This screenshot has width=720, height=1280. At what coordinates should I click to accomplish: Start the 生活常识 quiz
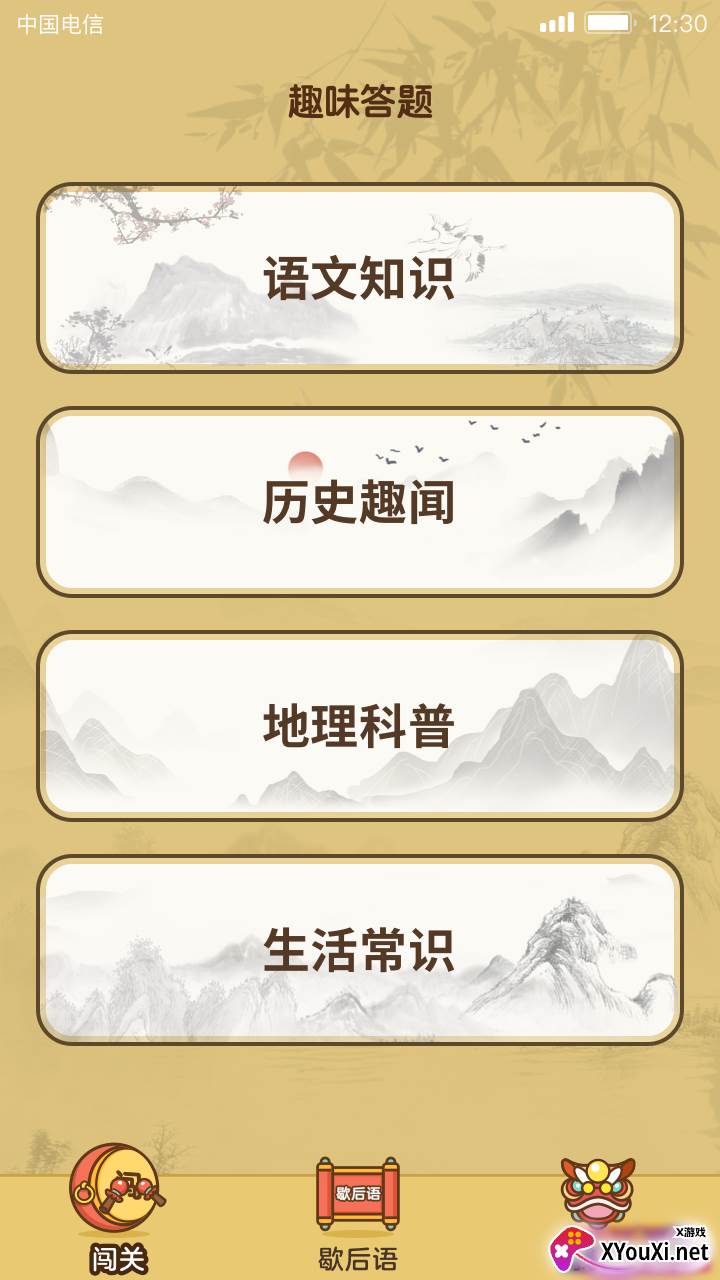360,950
